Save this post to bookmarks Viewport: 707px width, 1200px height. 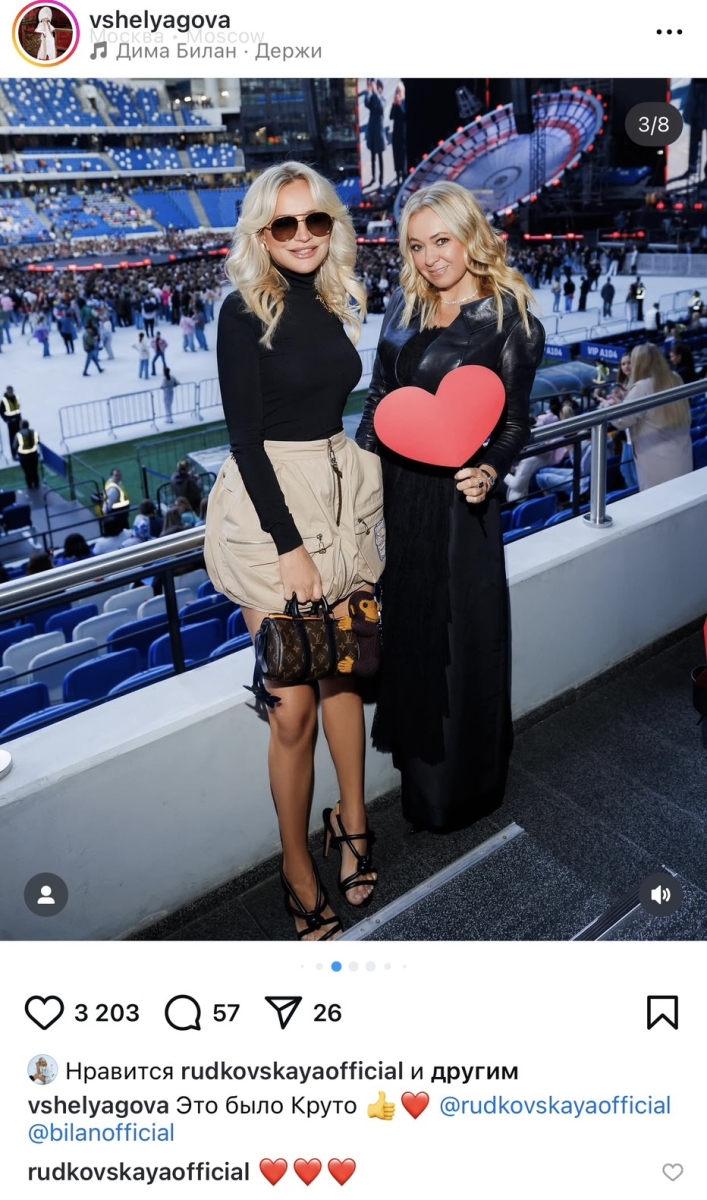662,1012
